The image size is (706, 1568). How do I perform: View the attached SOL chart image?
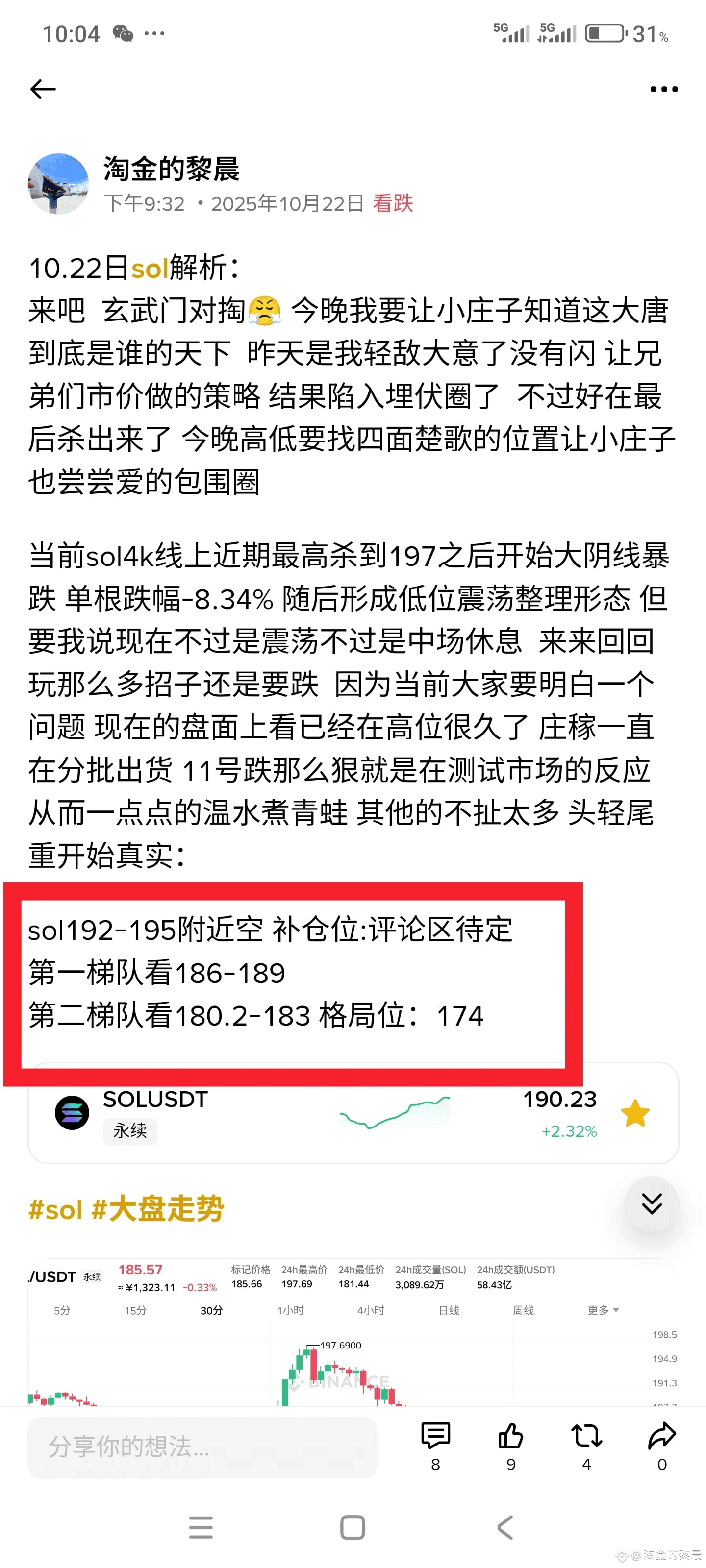[352, 1333]
